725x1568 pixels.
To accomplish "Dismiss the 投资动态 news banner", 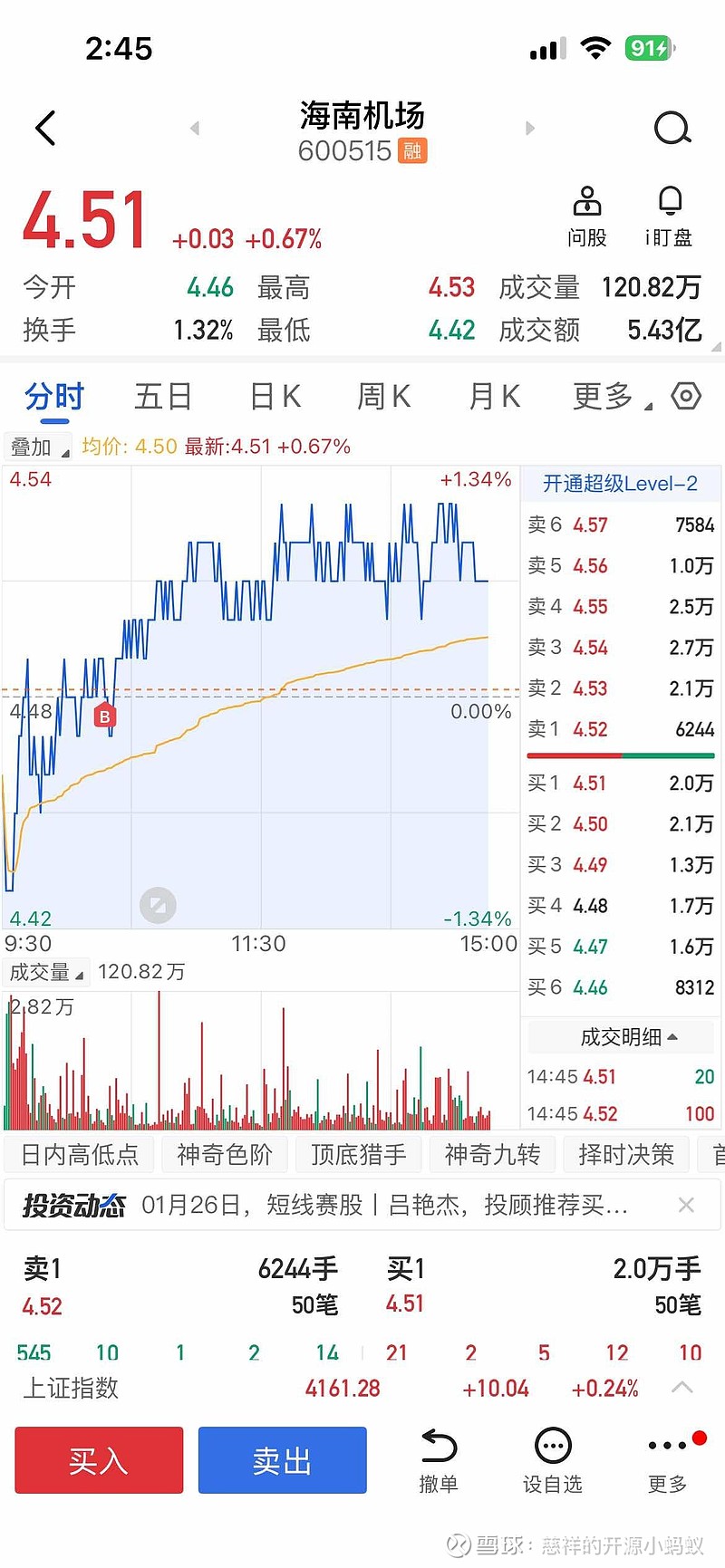I will 686,1205.
